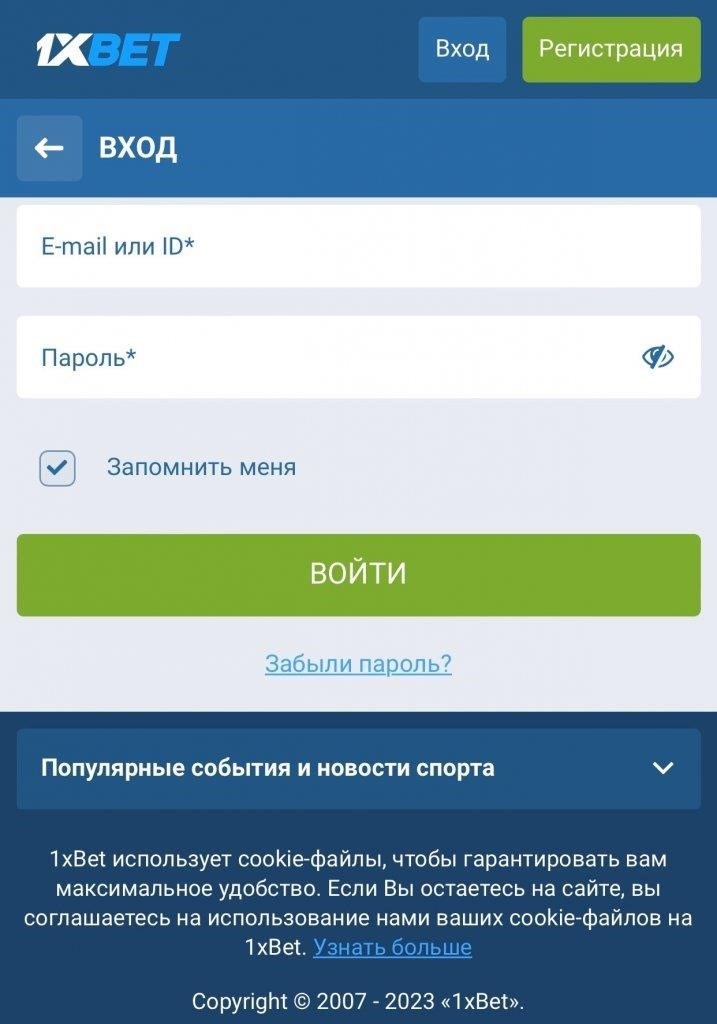
Task: Expand Популярные события и новости спорта
Action: tap(358, 768)
